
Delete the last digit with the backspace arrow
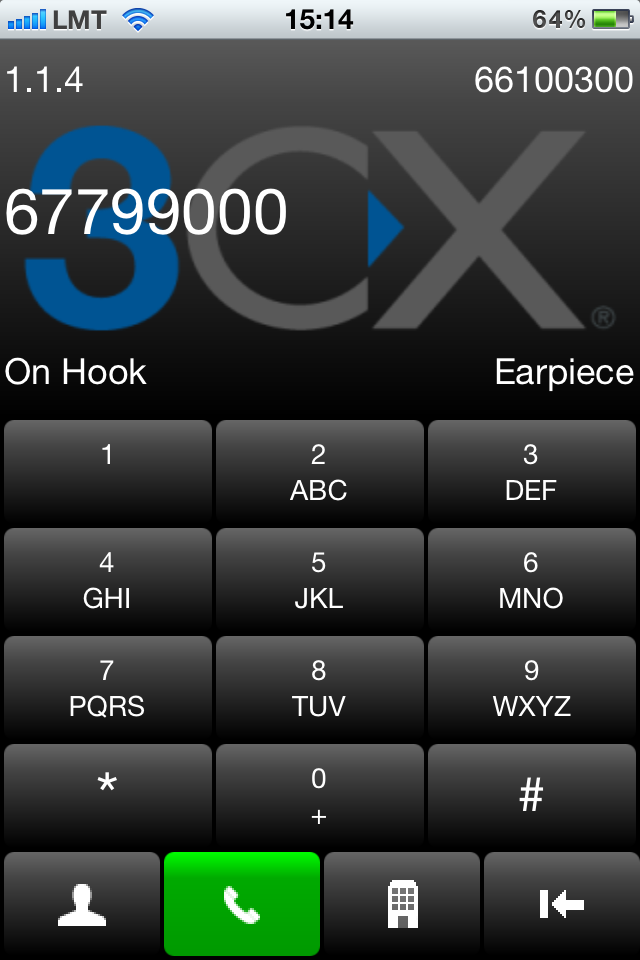coord(561,904)
